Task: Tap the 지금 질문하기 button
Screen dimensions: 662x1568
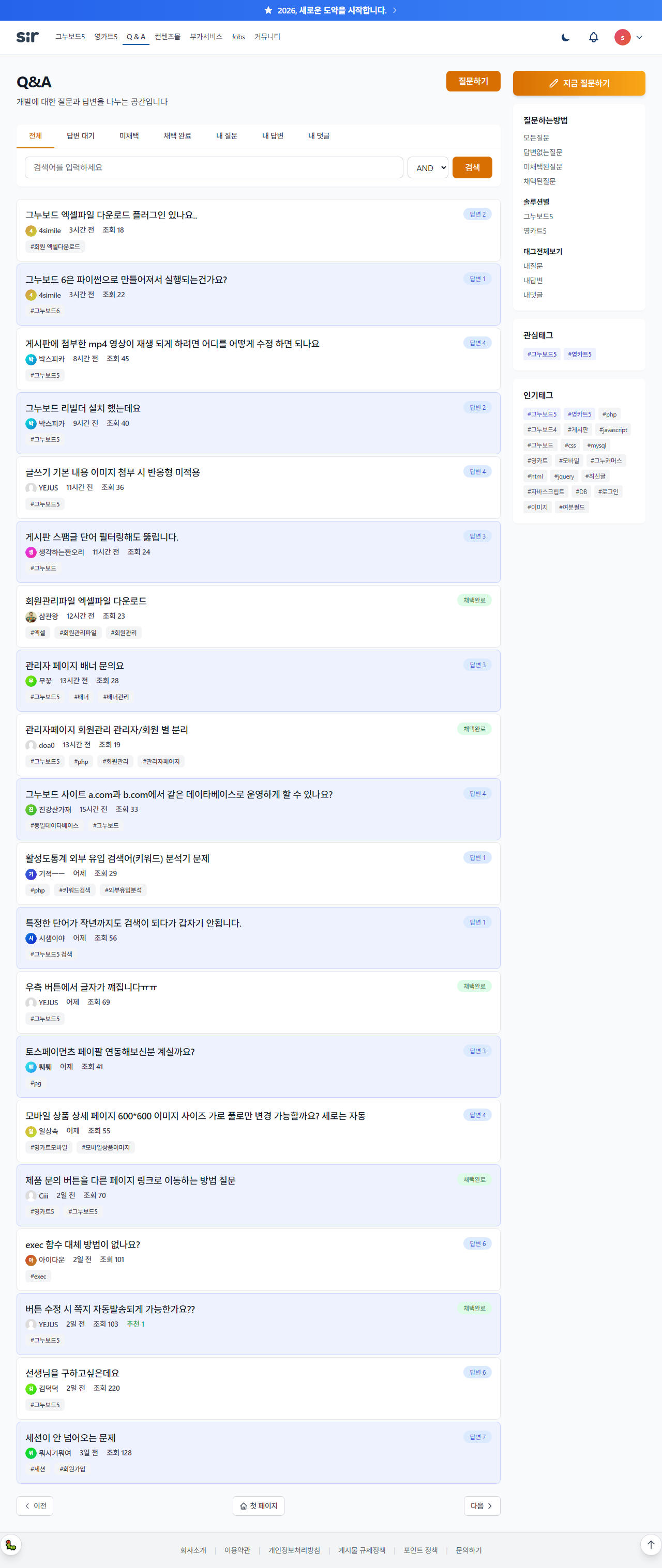Action: (x=579, y=83)
